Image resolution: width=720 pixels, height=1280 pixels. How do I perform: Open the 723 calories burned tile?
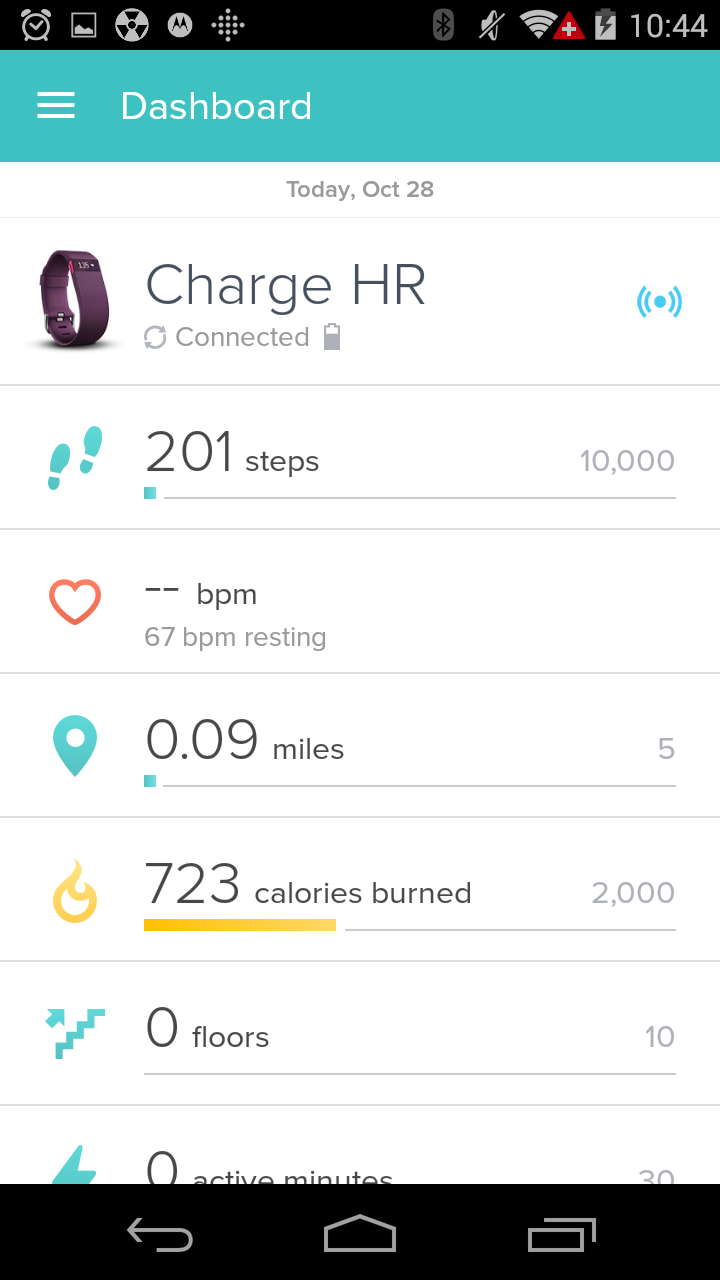[360, 890]
